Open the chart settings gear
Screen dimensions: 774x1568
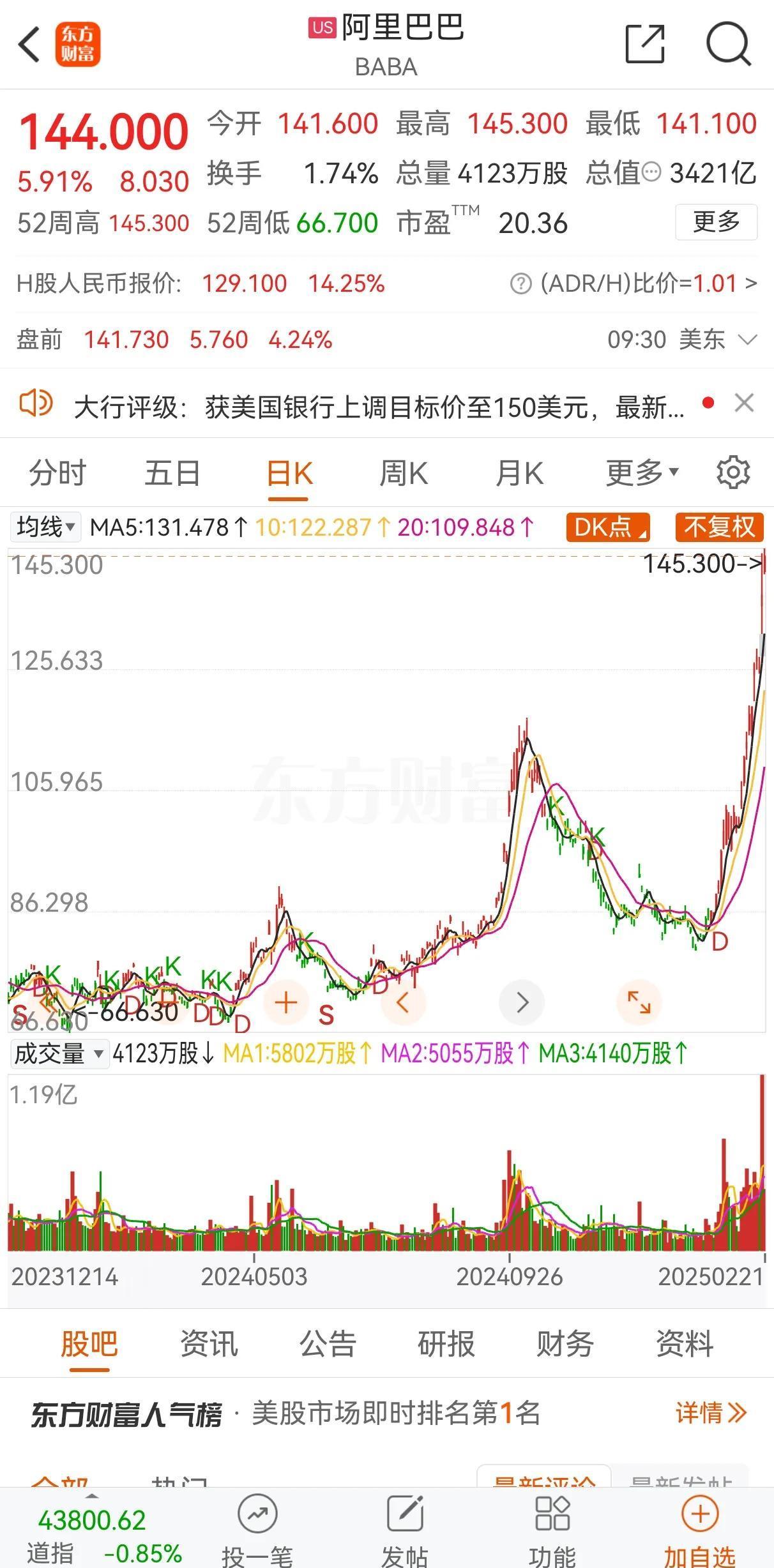(733, 472)
